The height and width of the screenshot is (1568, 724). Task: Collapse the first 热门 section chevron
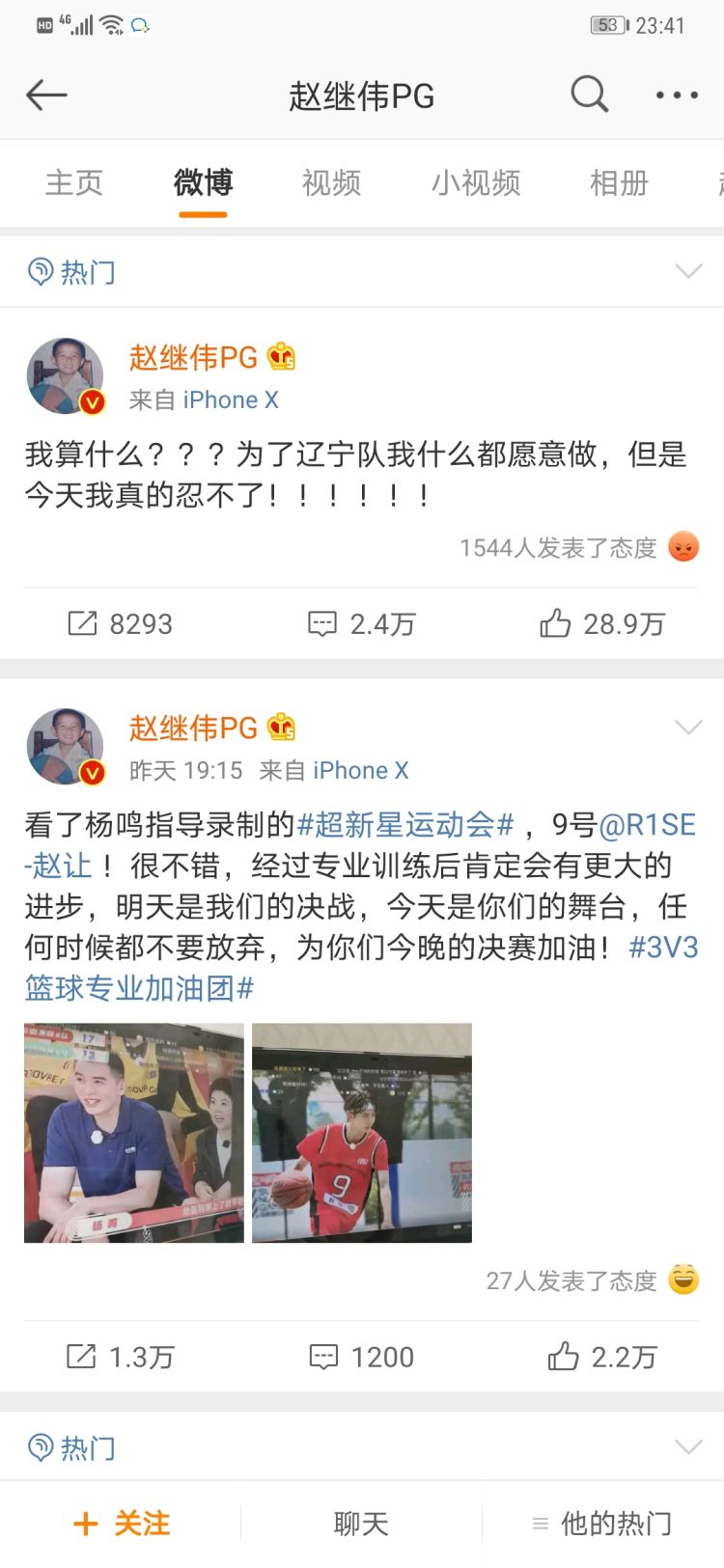688,271
